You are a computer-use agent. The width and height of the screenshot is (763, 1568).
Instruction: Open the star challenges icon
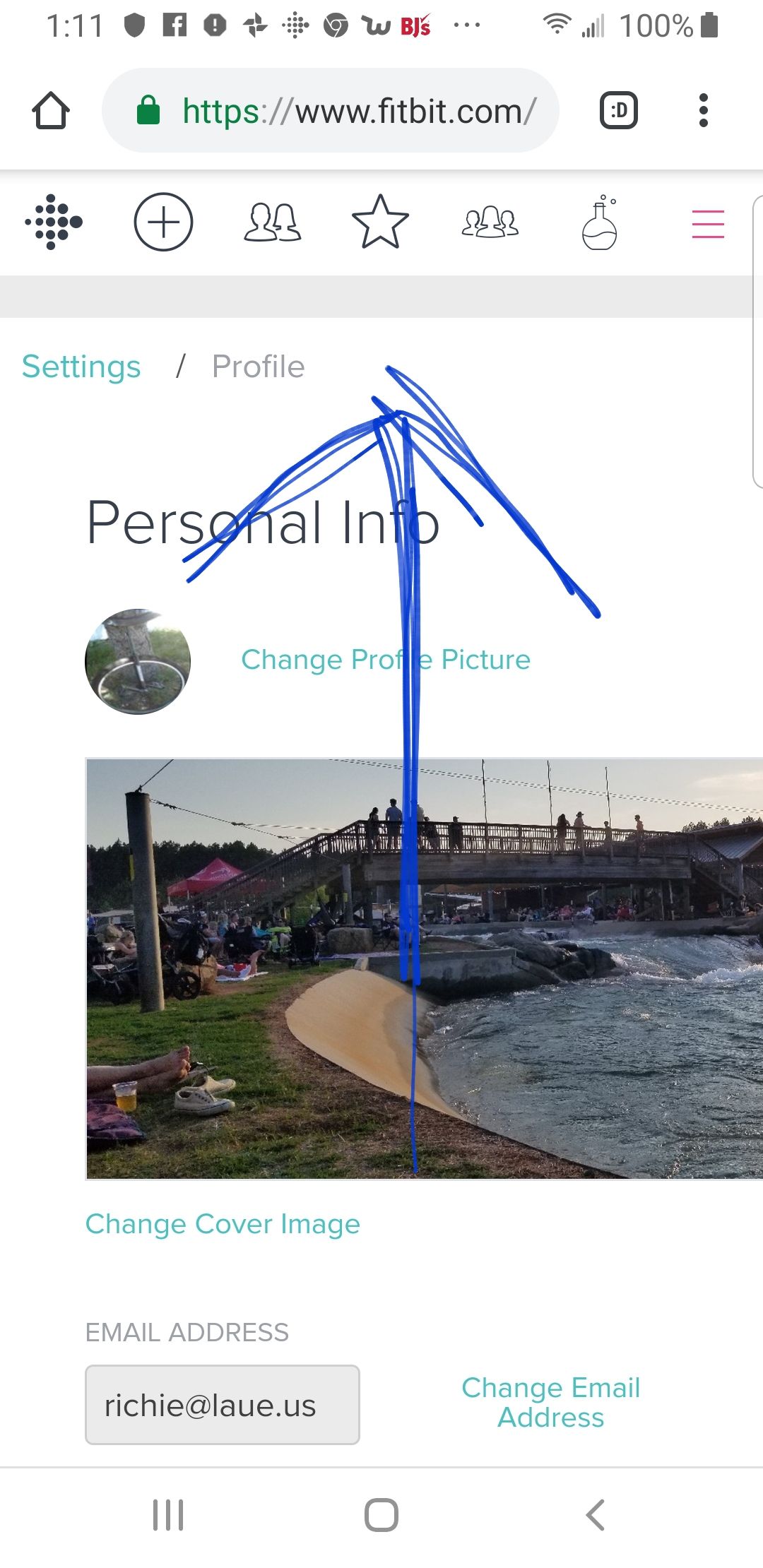tap(381, 222)
